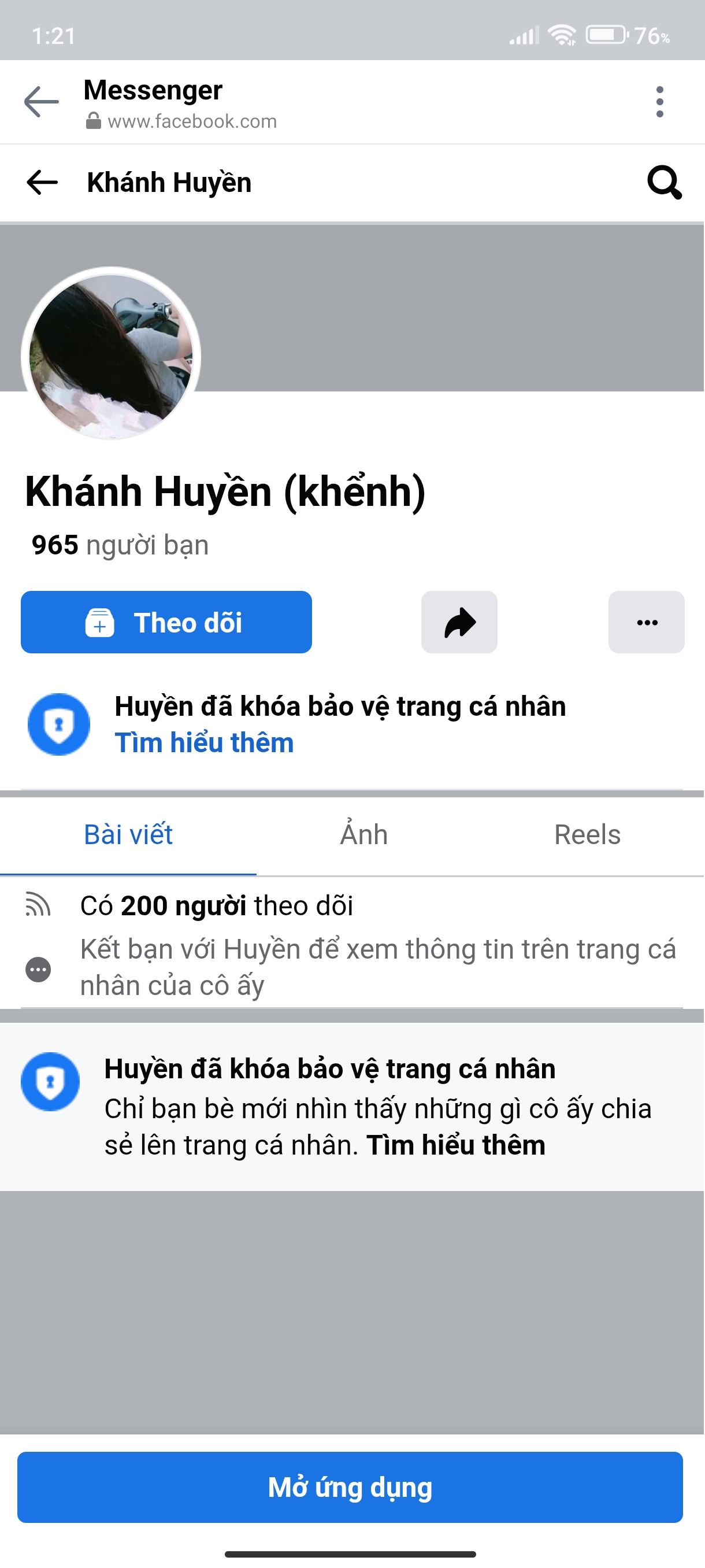705x1568 pixels.
Task: Open the browser three-dot overflow menu
Action: [659, 102]
